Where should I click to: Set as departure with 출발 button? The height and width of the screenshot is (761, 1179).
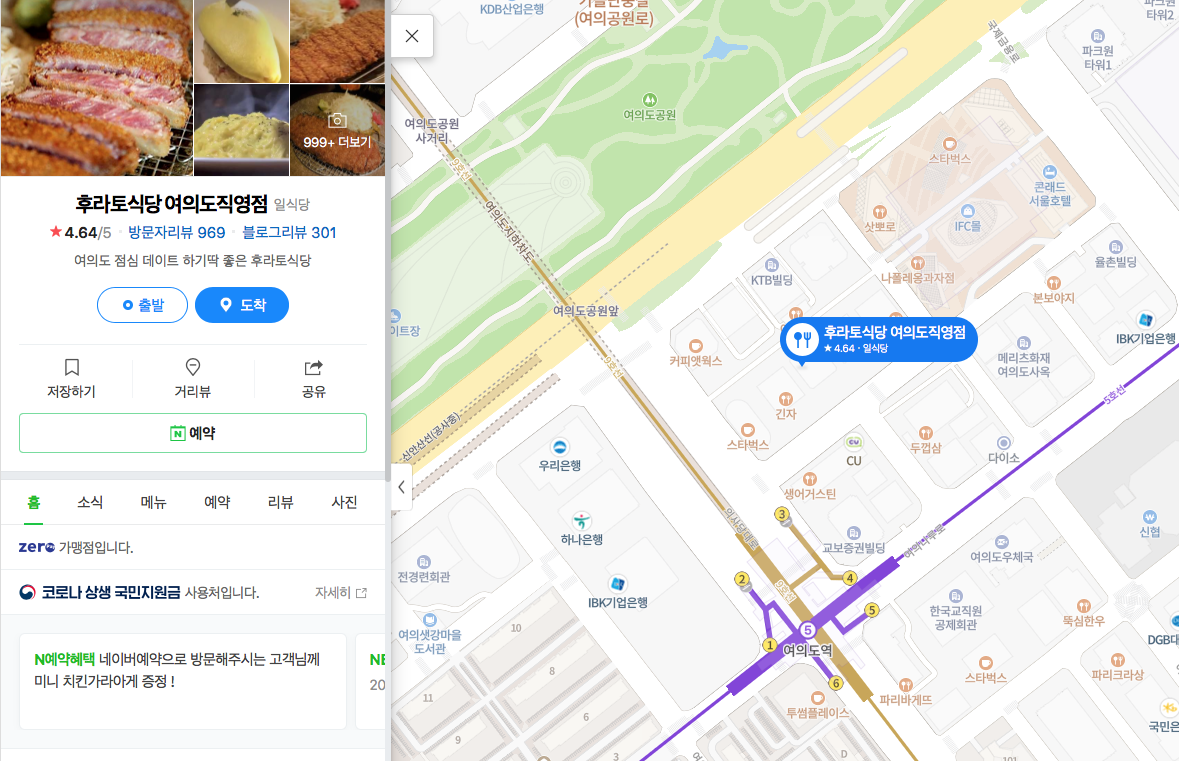tap(142, 305)
